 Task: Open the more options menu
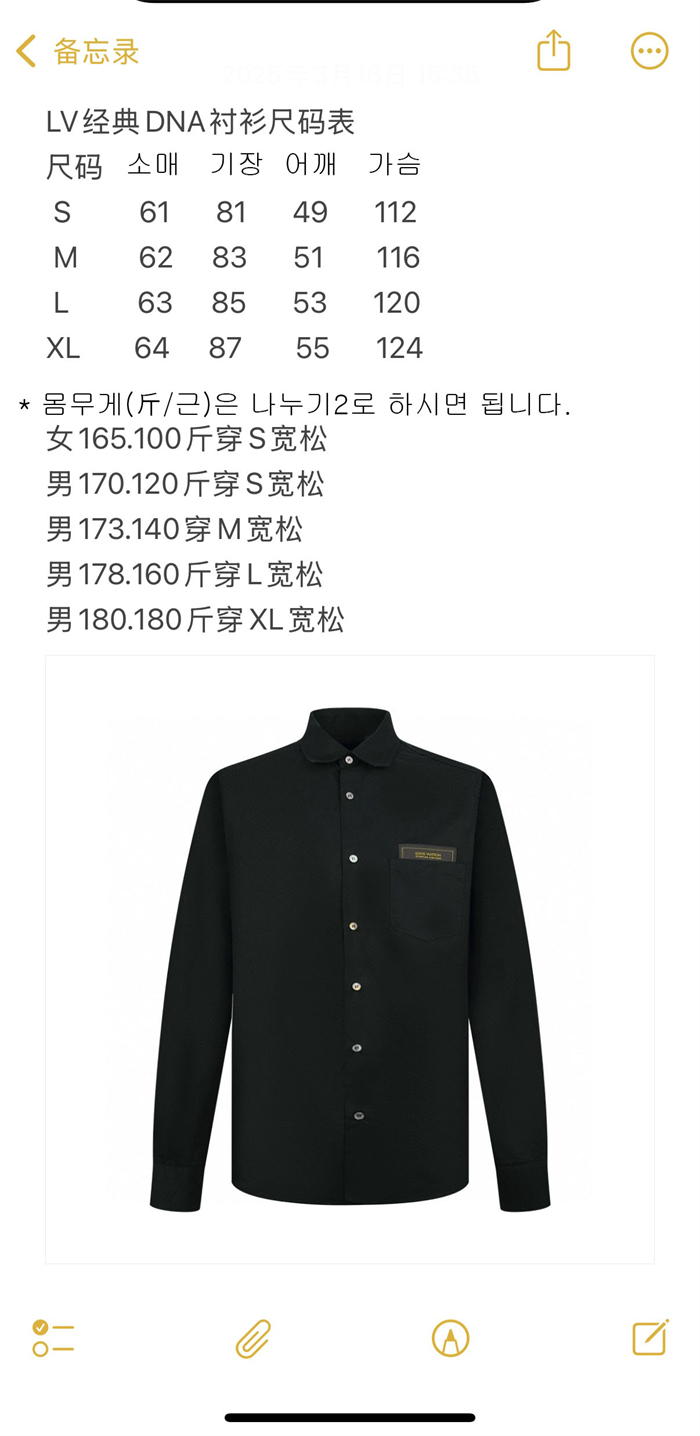click(x=649, y=51)
